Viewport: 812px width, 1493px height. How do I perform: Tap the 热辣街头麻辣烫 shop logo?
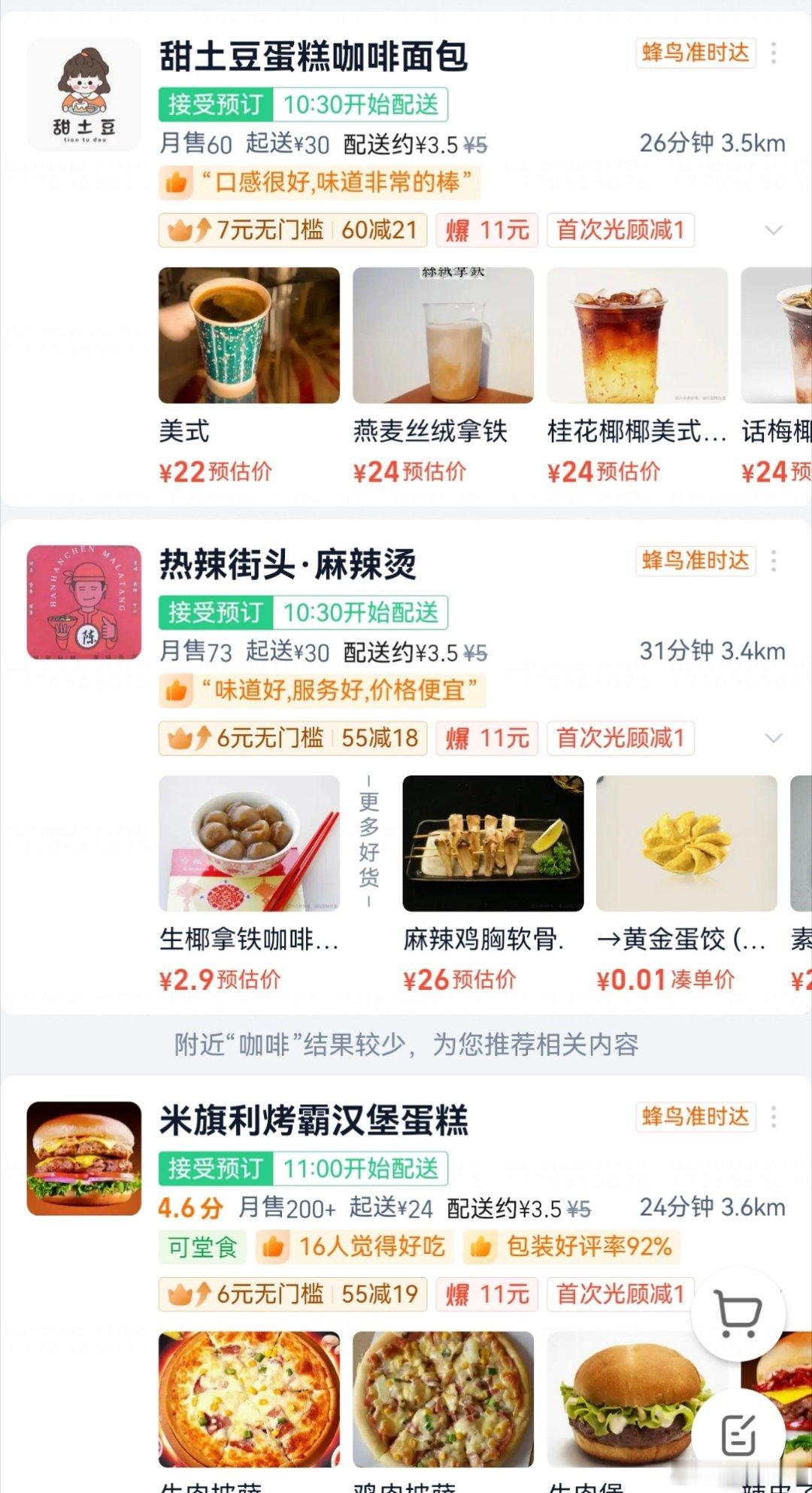pyautogui.click(x=83, y=602)
